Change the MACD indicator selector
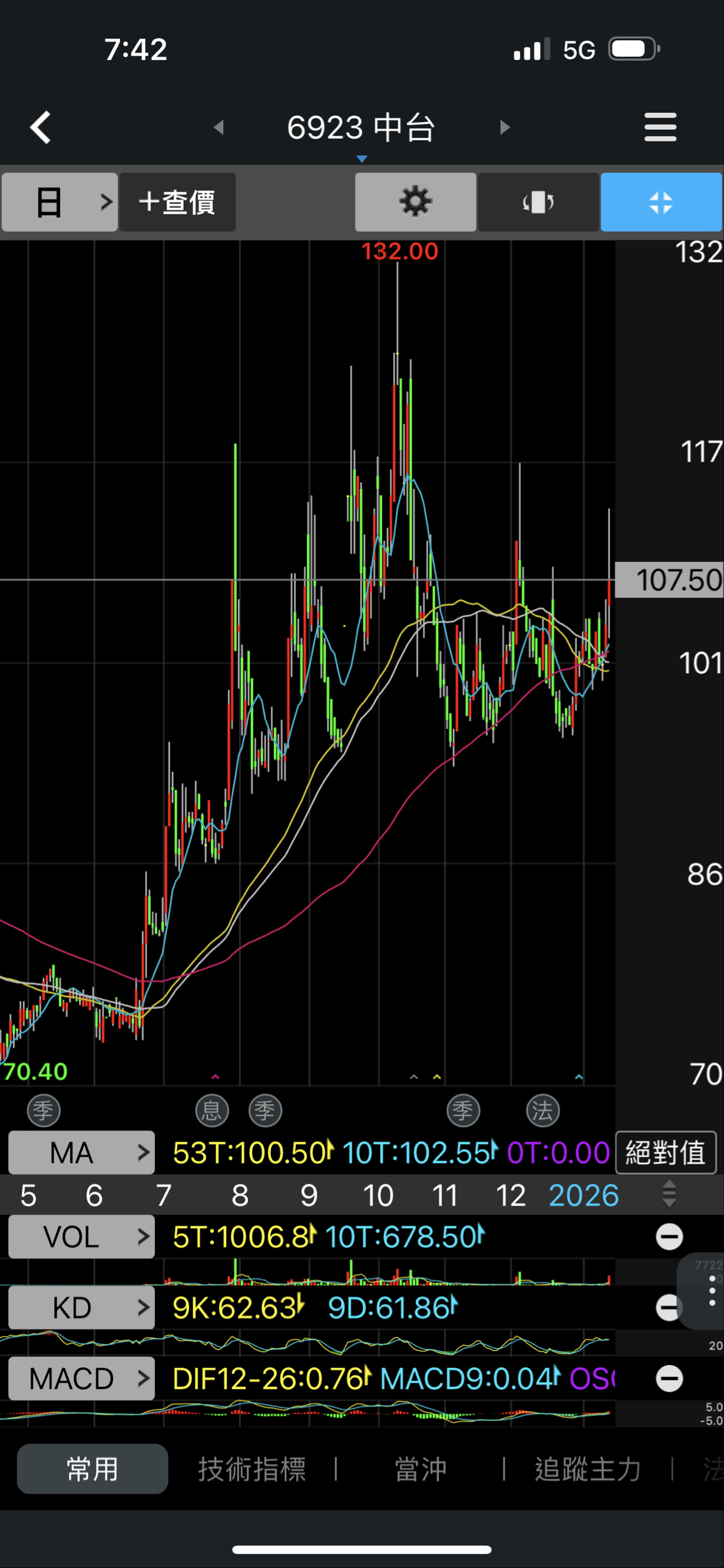This screenshot has width=724, height=1568. point(81,1378)
